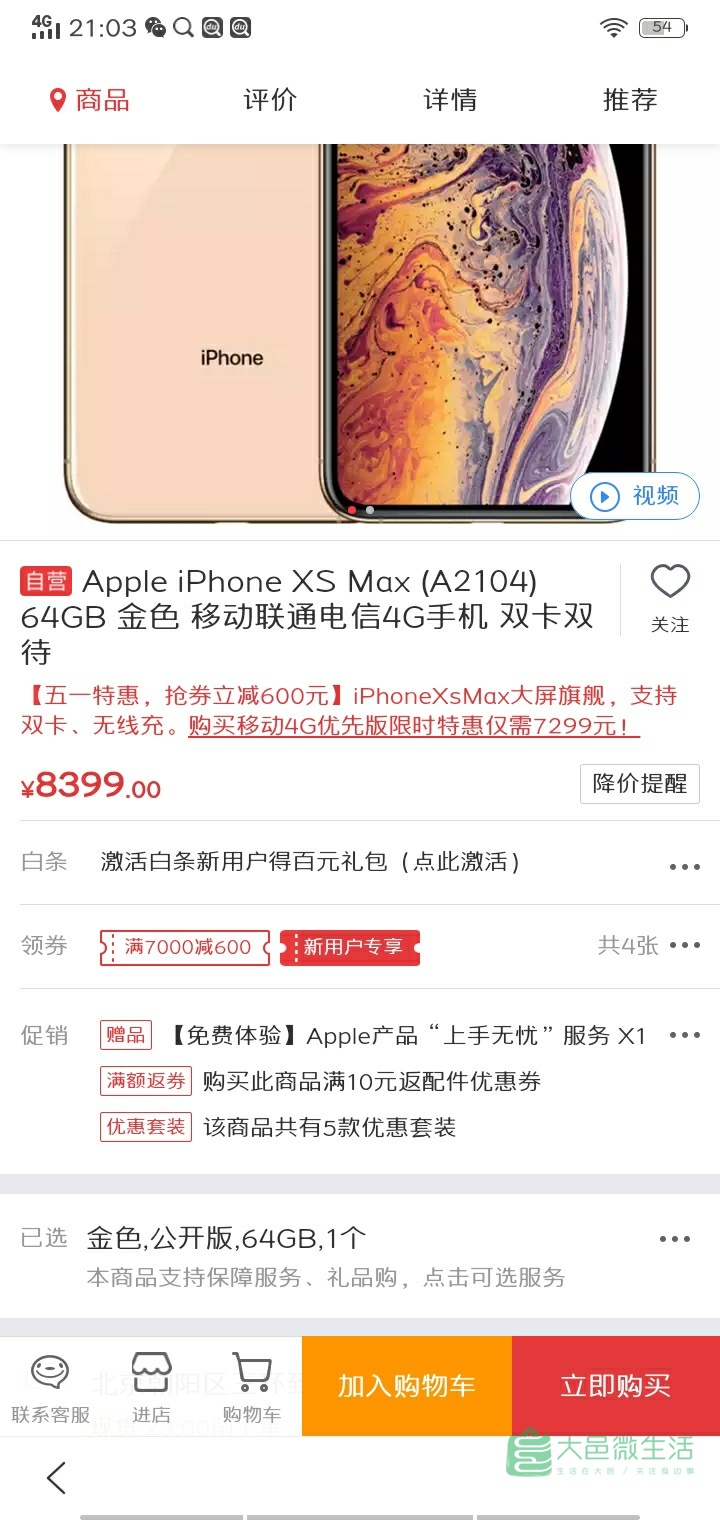Enter the store via 进店
The width and height of the screenshot is (720, 1520).
click(152, 1387)
